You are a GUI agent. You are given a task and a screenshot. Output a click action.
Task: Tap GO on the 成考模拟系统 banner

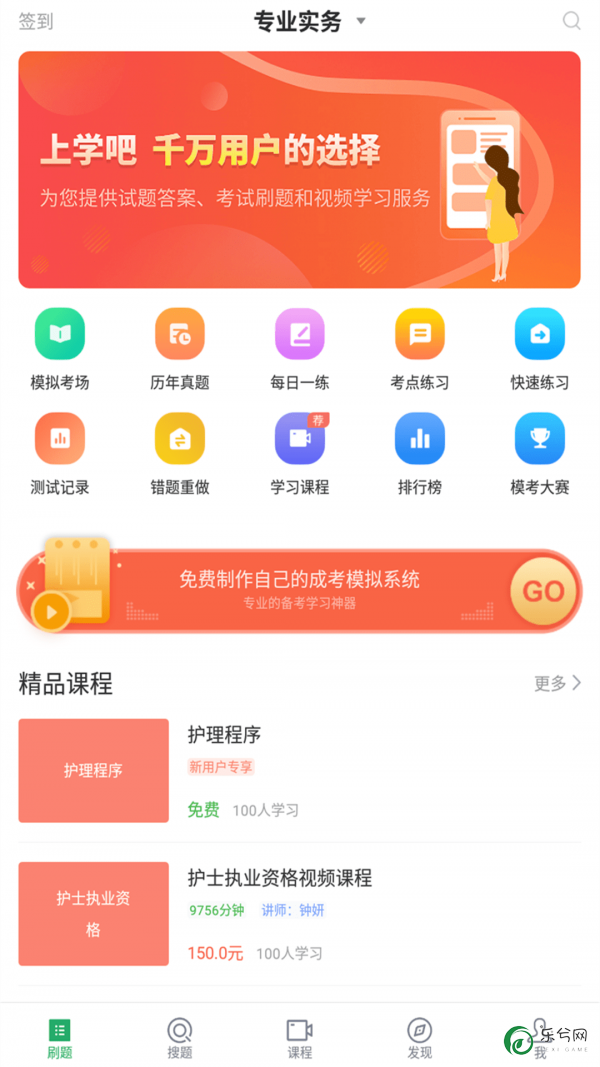point(542,591)
